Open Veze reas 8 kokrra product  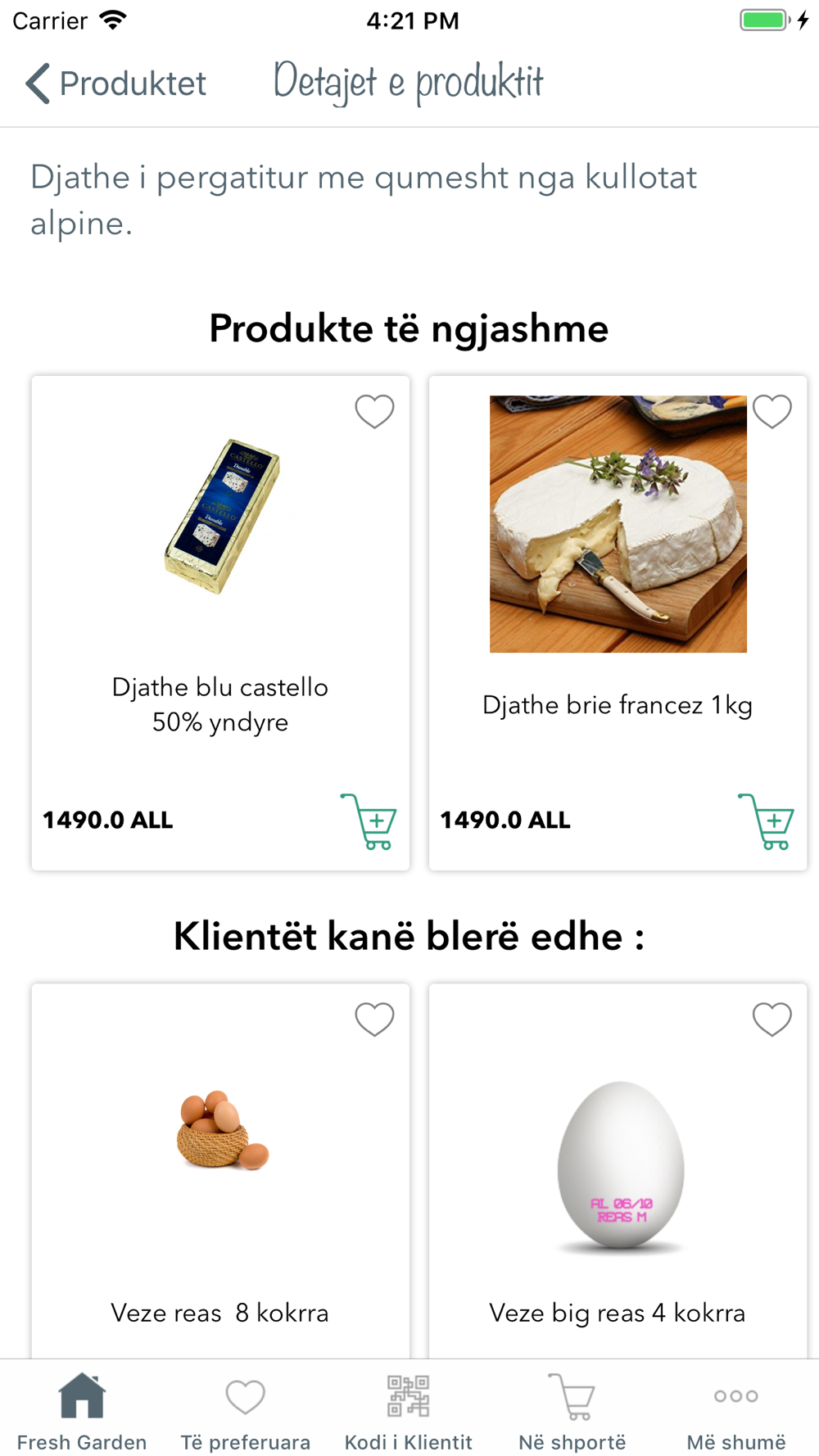[220, 1171]
